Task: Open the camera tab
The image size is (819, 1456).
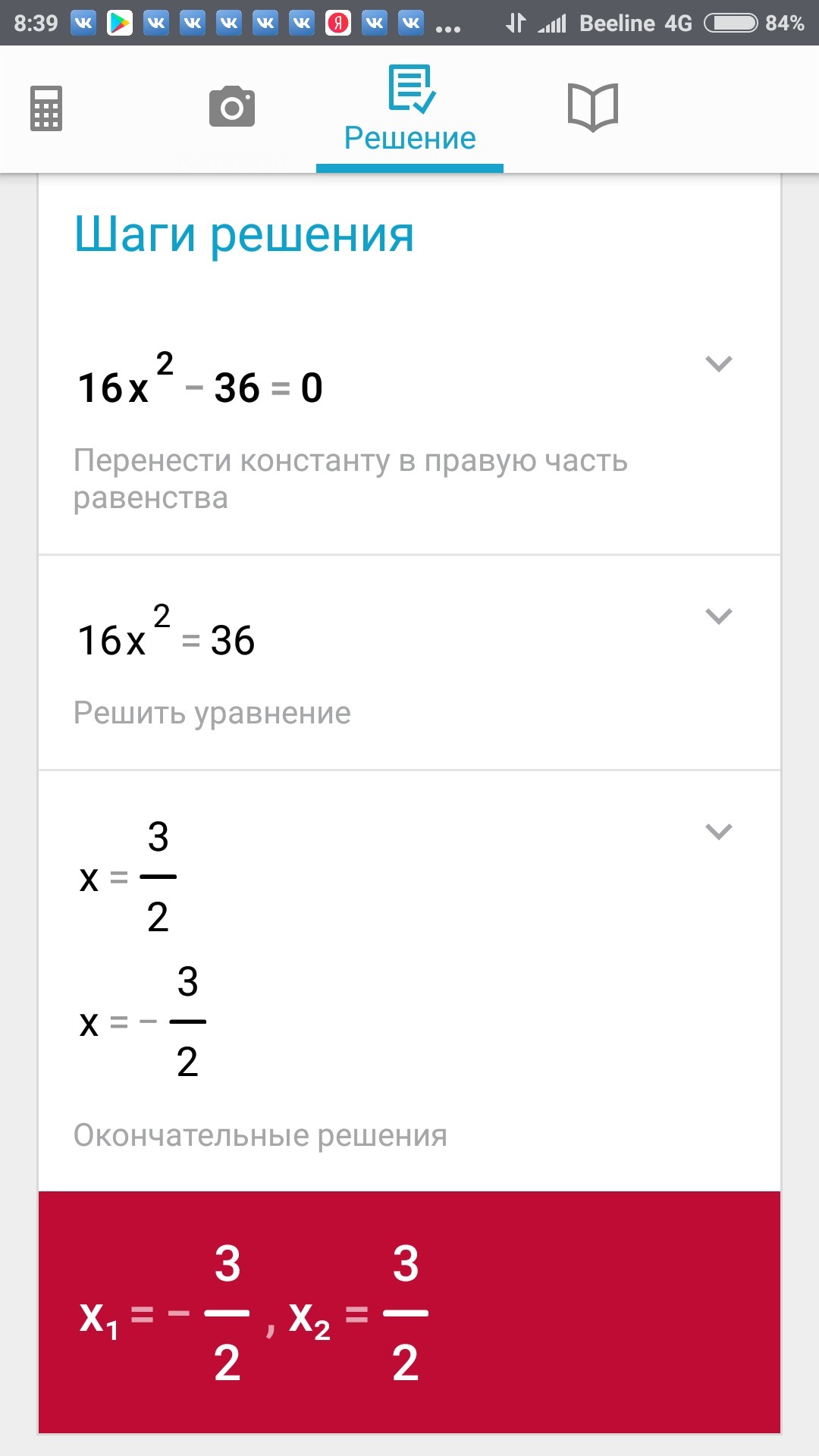Action: (232, 107)
